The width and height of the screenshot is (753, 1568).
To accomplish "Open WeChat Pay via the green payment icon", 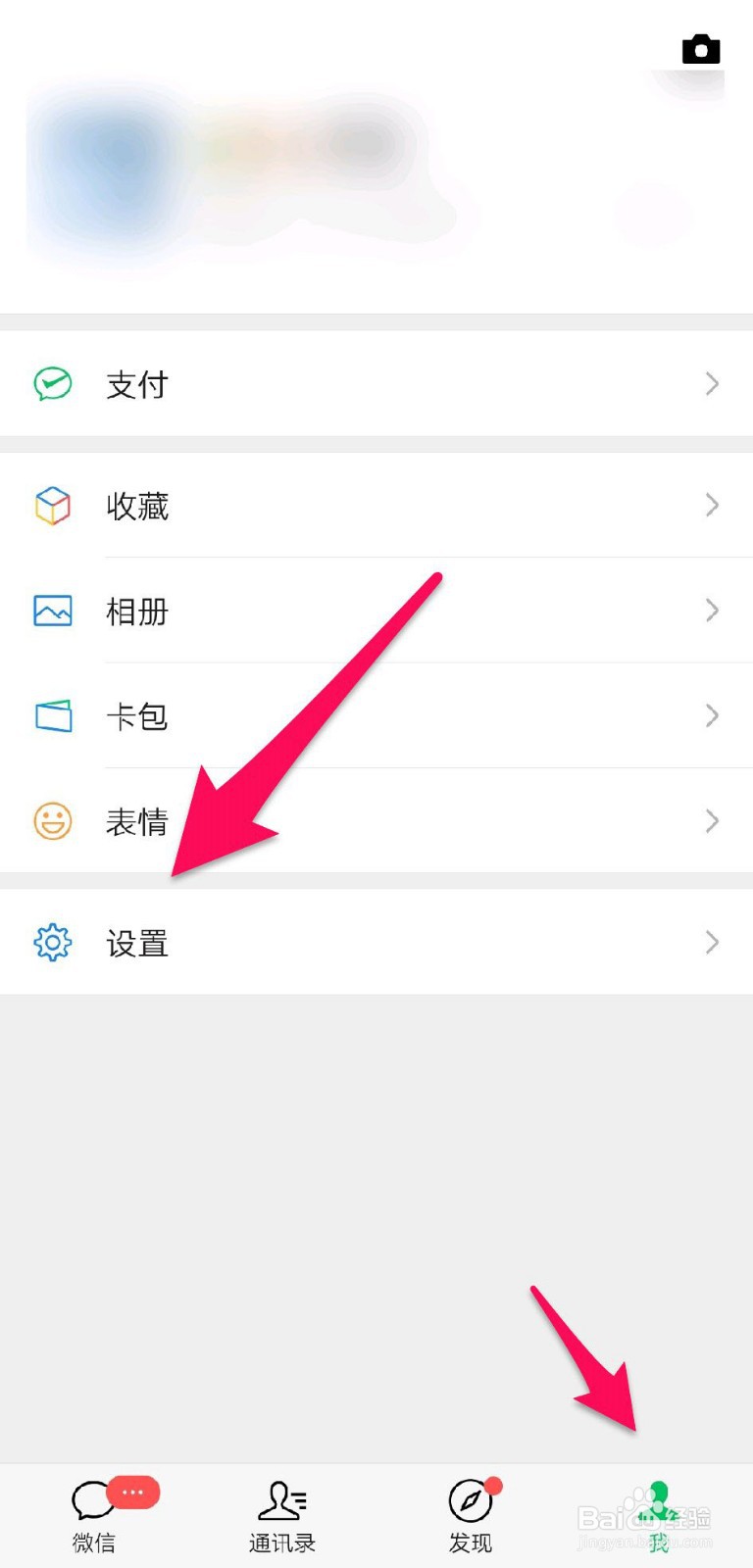I will click(x=51, y=384).
